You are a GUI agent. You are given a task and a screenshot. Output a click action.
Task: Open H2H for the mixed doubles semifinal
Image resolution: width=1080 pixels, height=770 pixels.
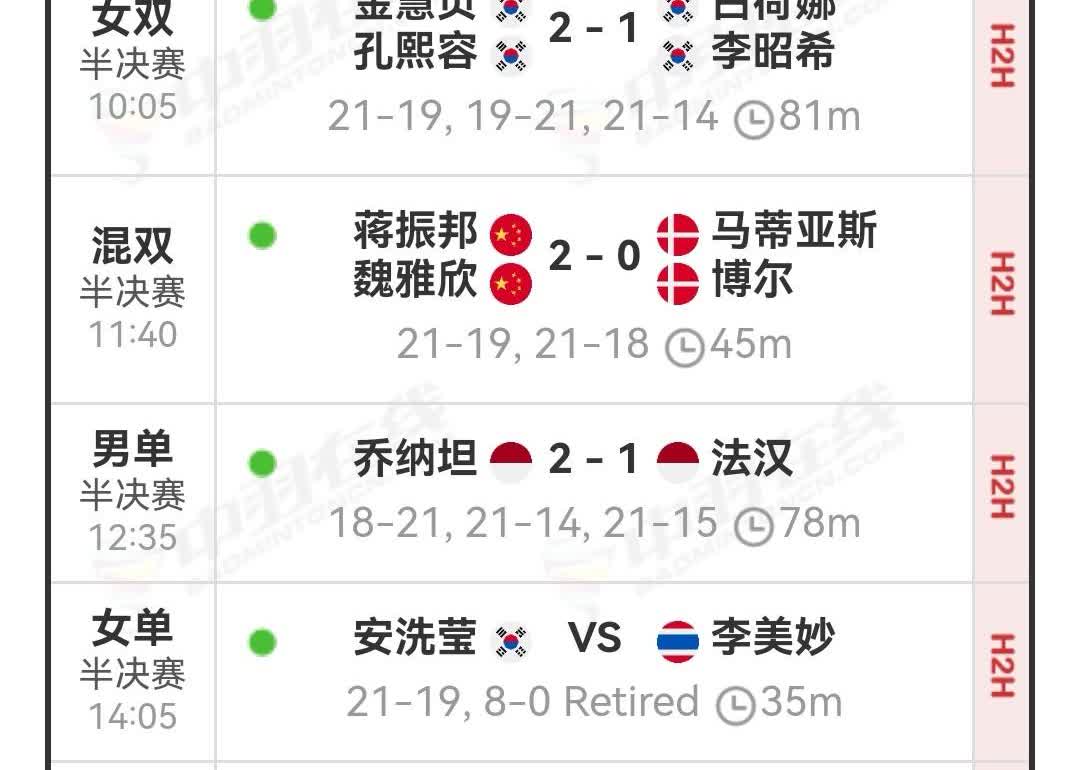[x=1001, y=283]
